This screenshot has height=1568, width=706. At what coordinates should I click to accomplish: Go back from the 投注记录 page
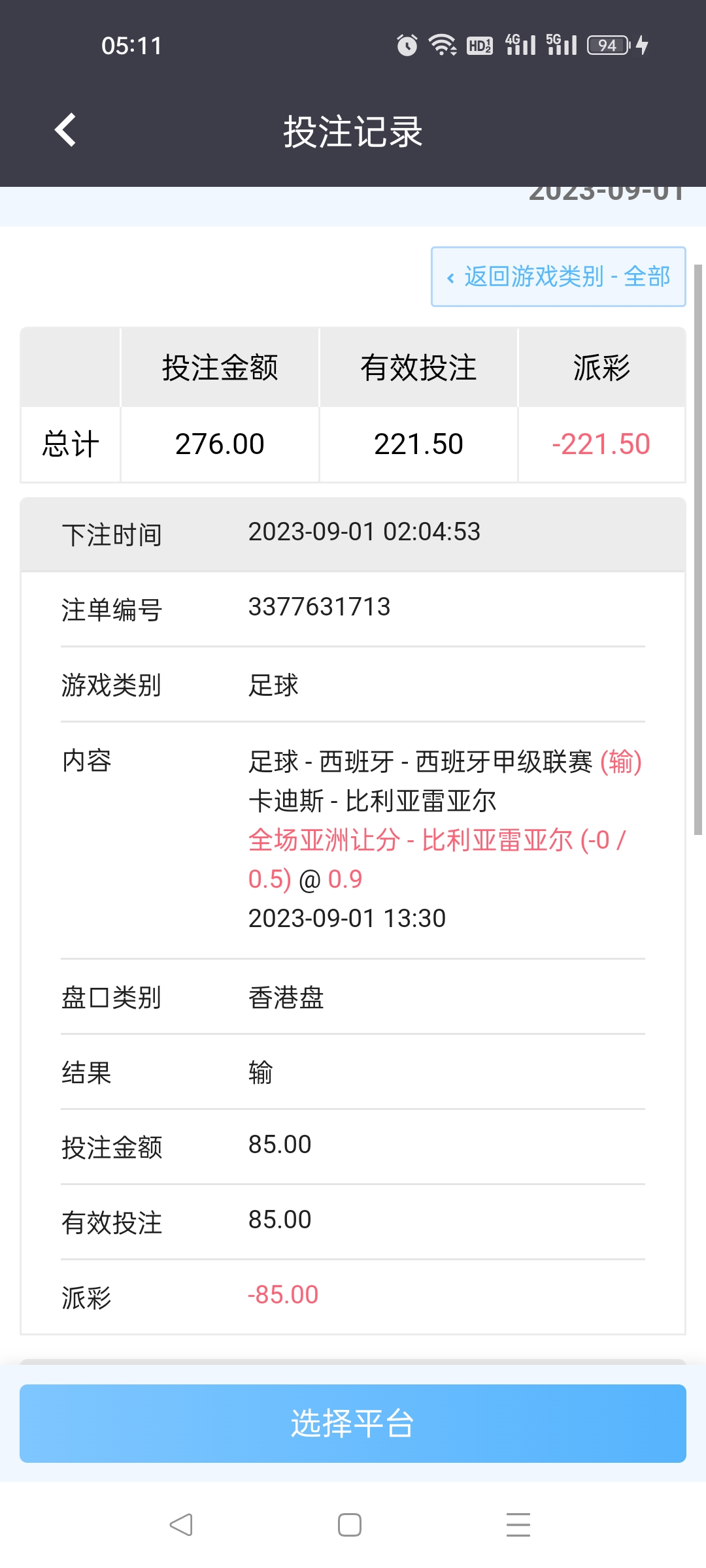click(x=65, y=130)
